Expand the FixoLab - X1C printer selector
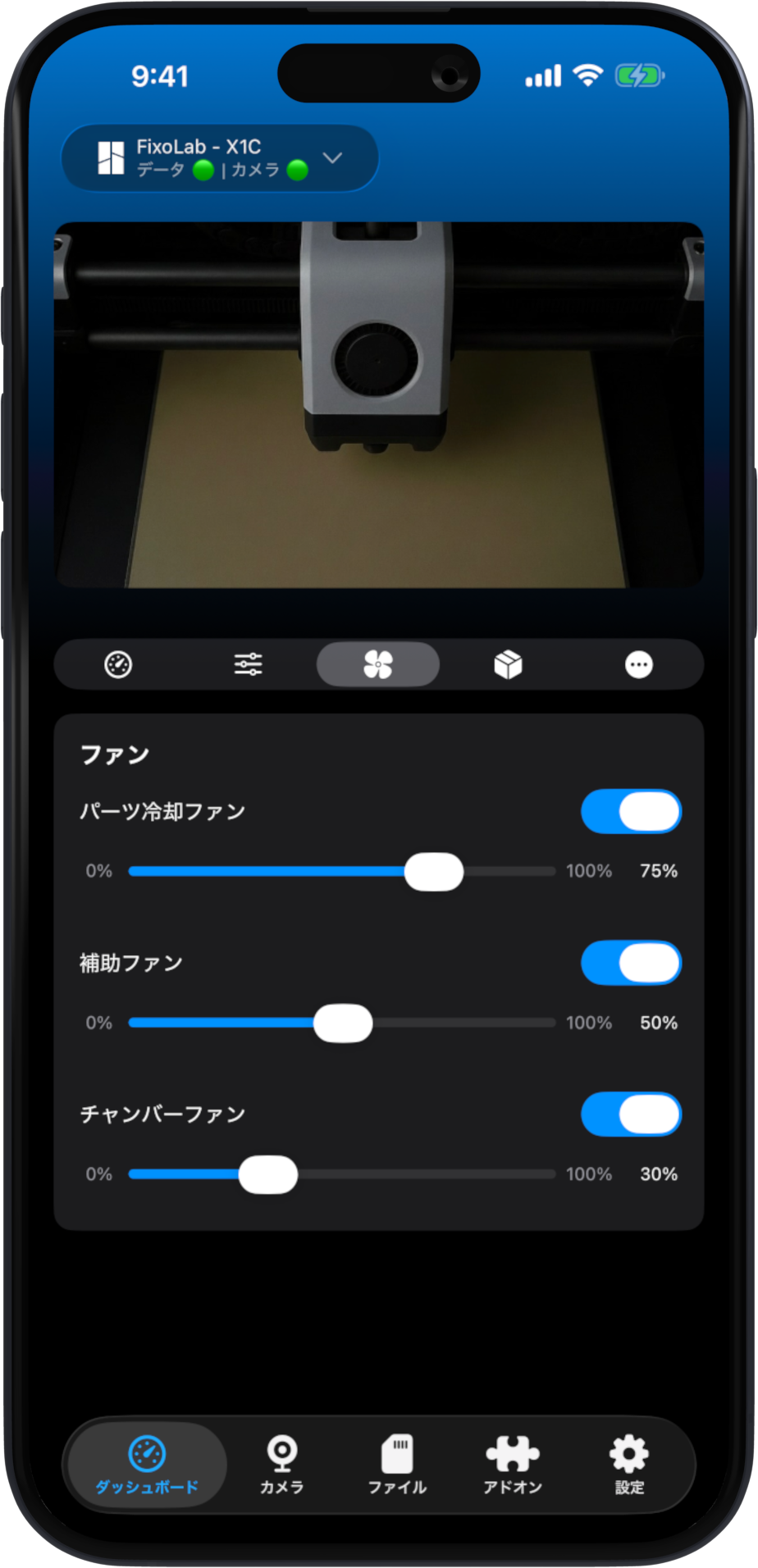Image resolution: width=758 pixels, height=1568 pixels. 220,158
